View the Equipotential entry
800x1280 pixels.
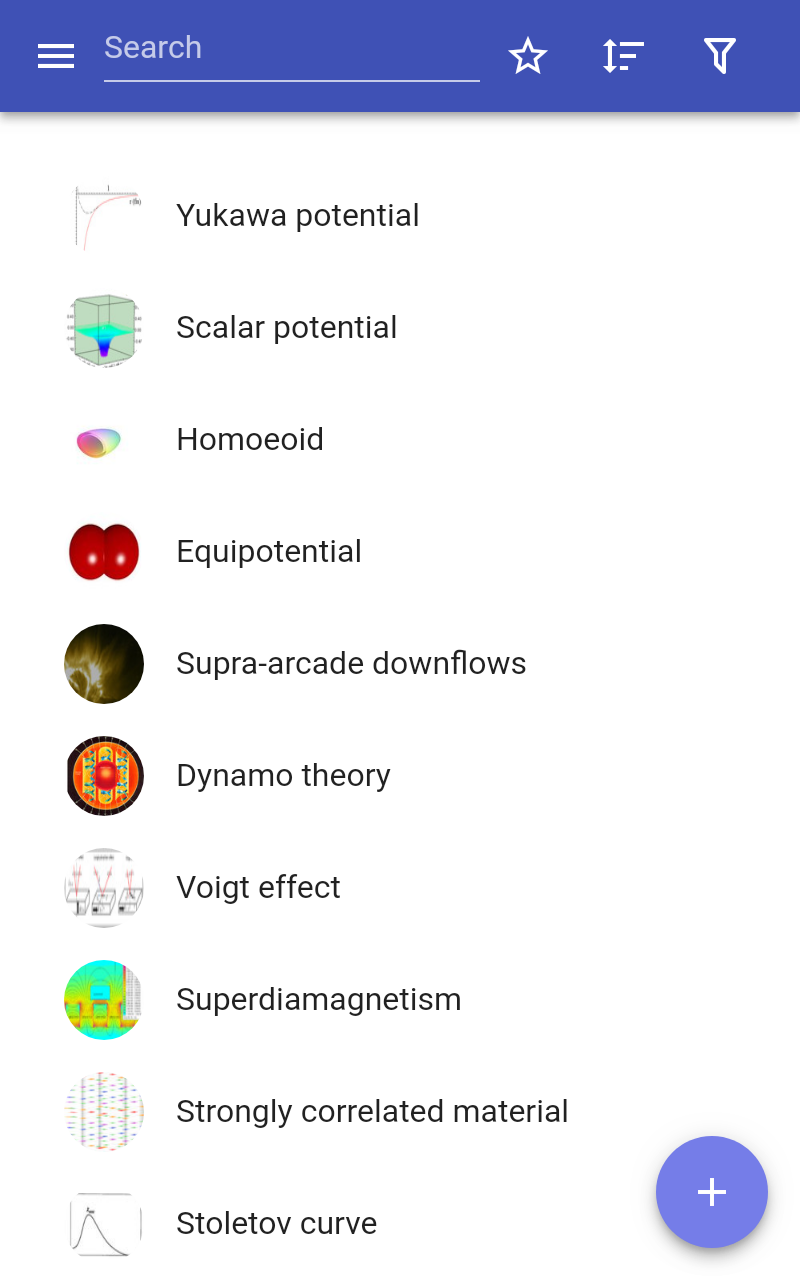coord(268,552)
